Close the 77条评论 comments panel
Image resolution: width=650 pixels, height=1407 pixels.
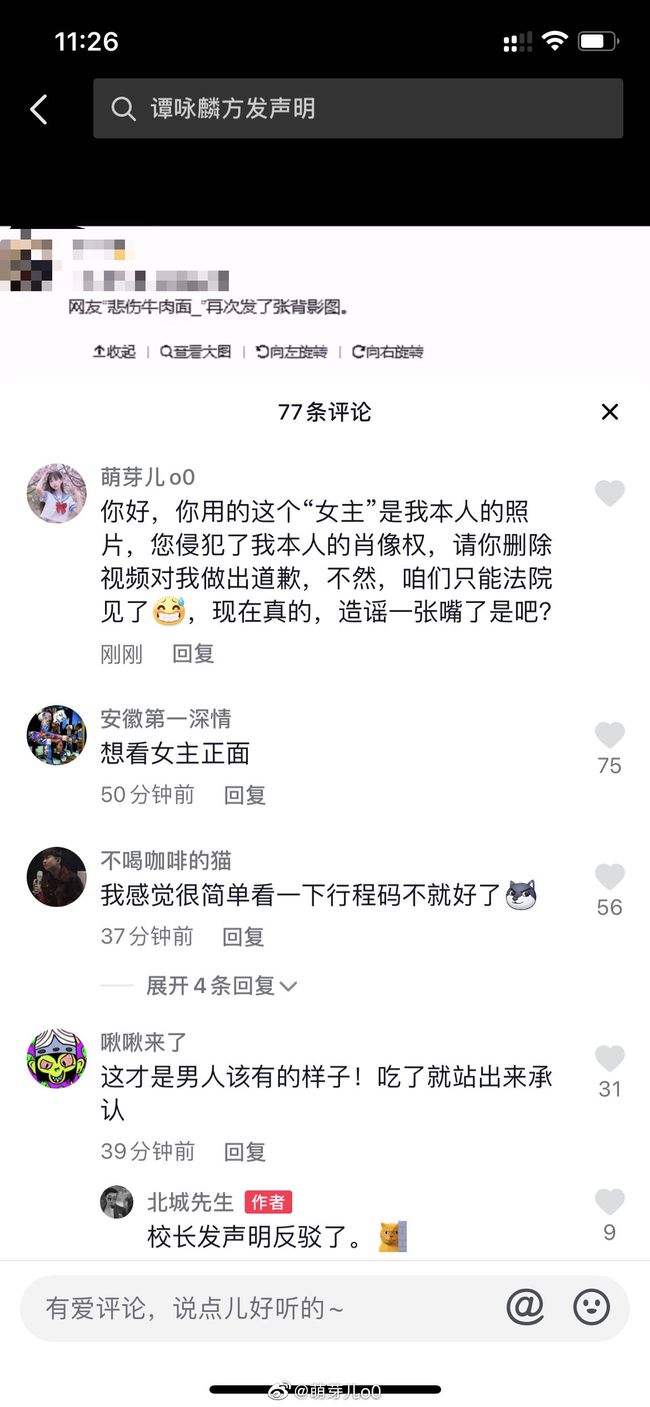click(x=610, y=412)
